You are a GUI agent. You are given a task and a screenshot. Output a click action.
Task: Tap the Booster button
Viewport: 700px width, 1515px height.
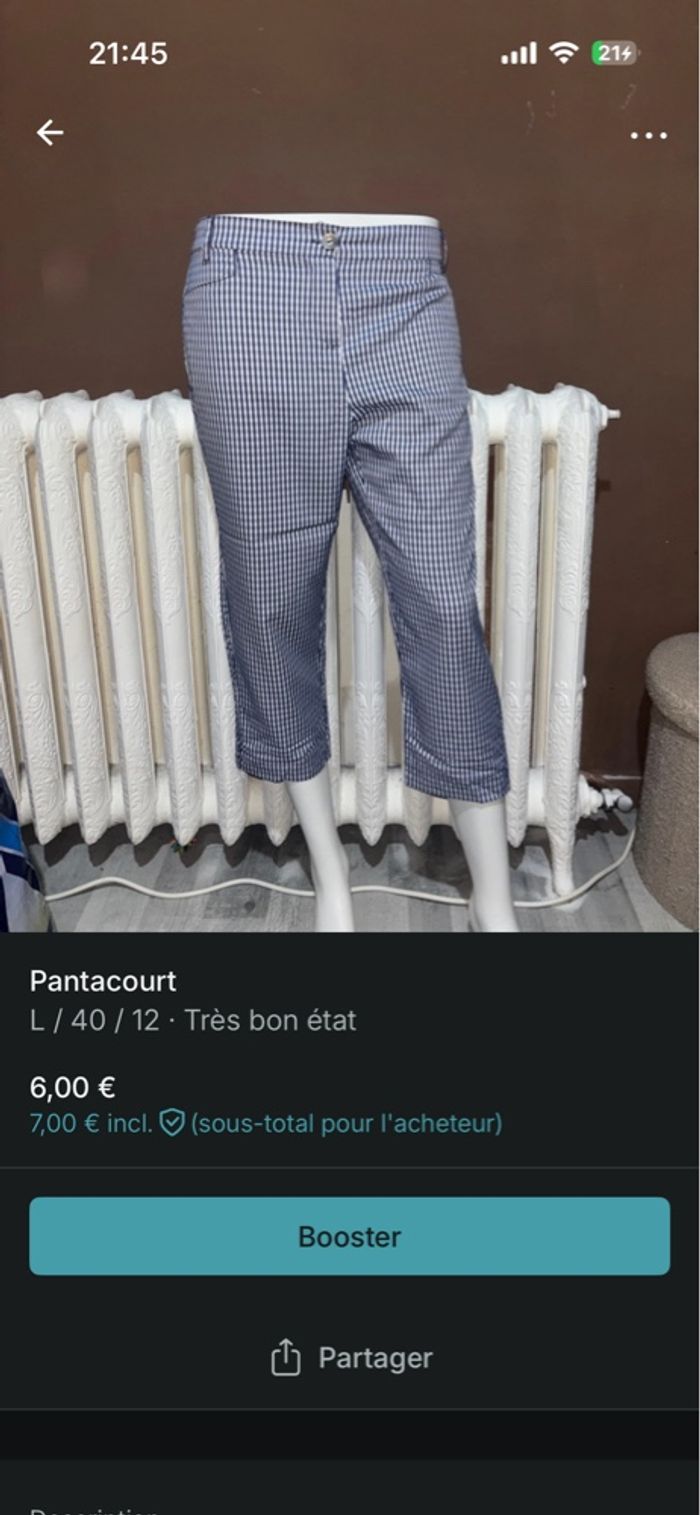[350, 1236]
